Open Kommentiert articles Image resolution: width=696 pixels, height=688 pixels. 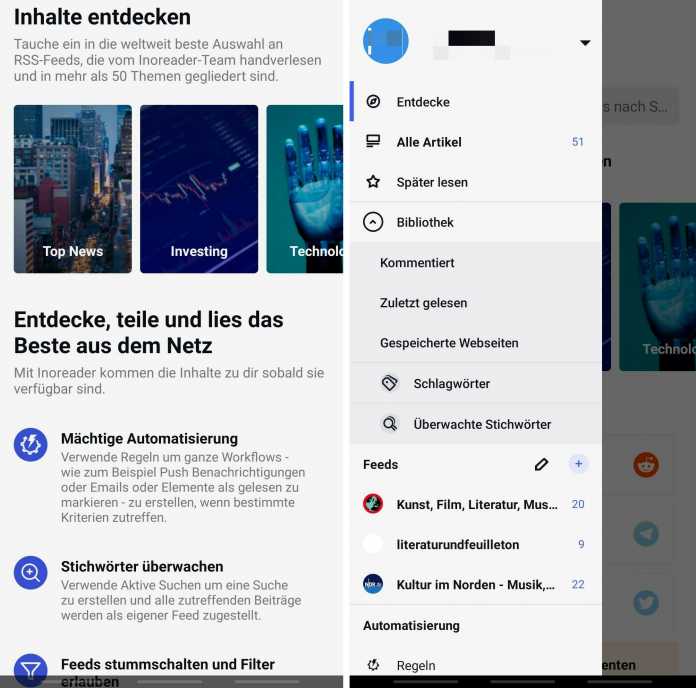tap(417, 263)
